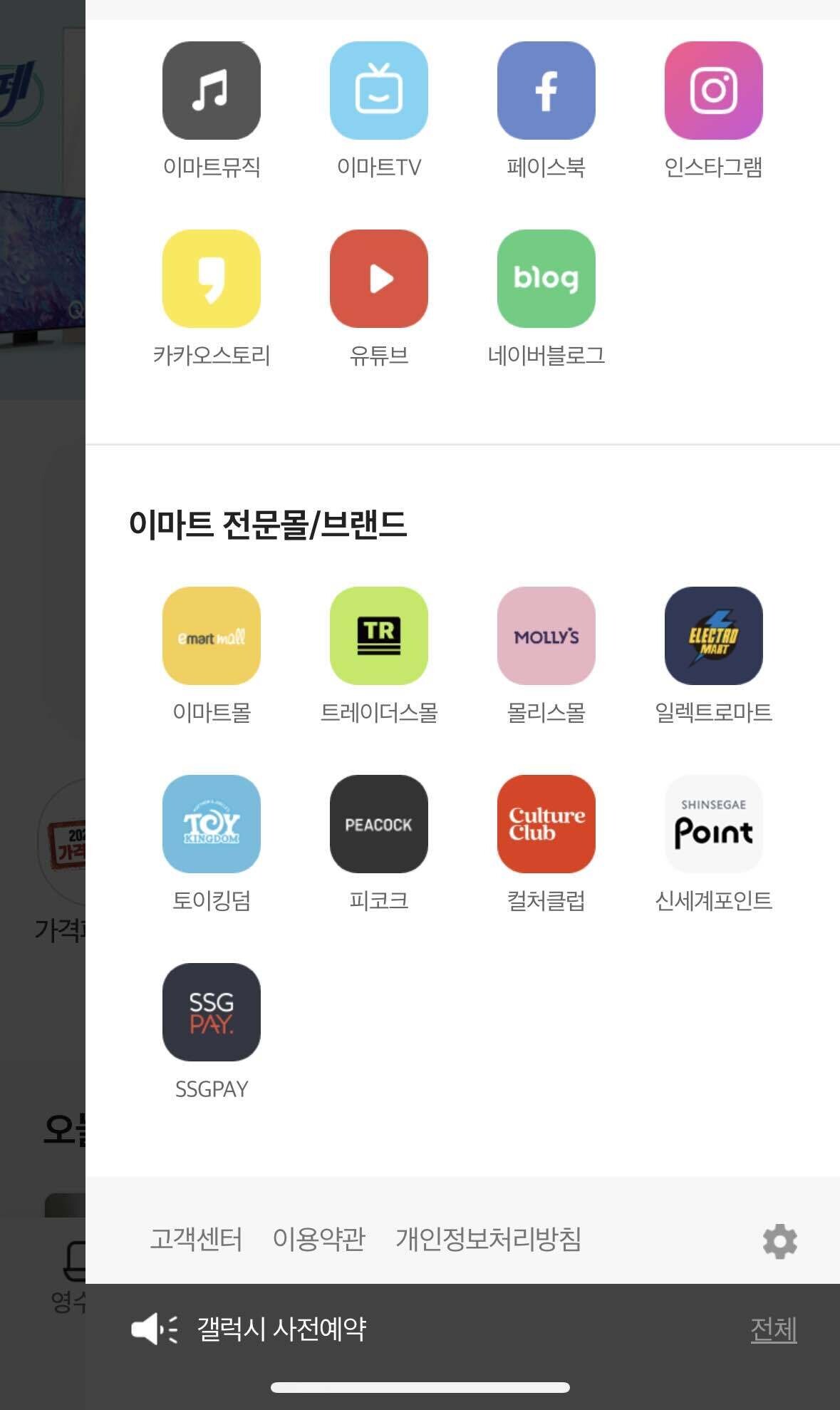Open the PEACOCK 피코크 icon
This screenshot has width=840, height=1410.
(378, 825)
